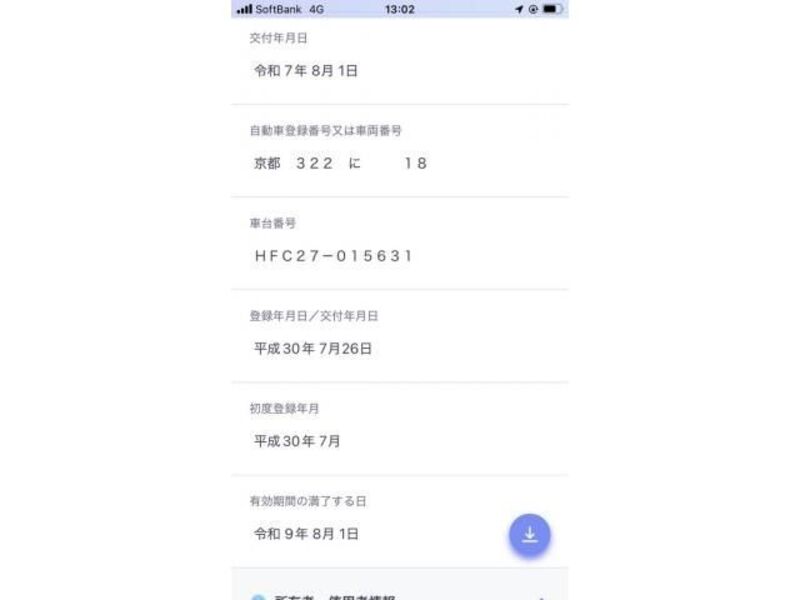Tap the blue download floating button
This screenshot has width=800, height=600.
coord(529,534)
